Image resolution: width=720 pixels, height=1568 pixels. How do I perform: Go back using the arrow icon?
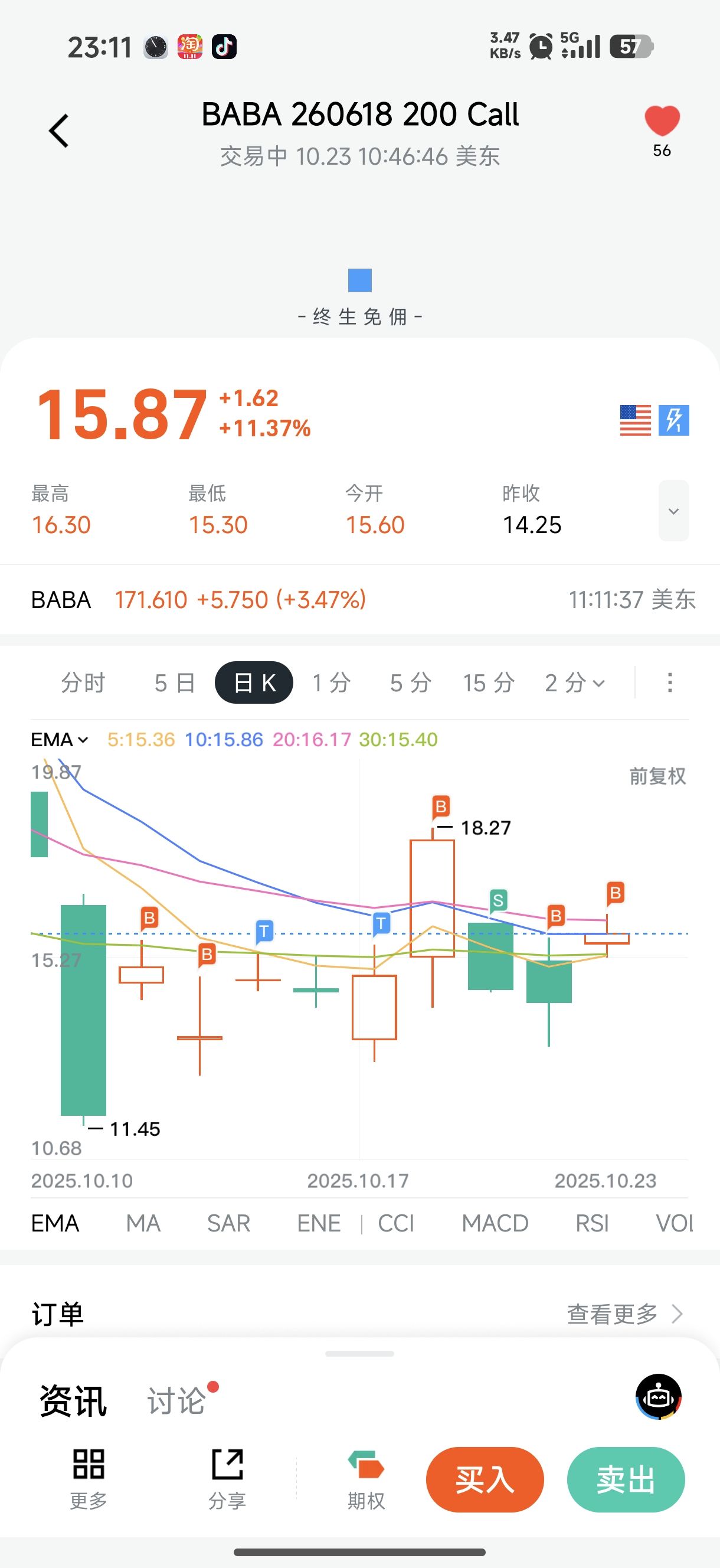tap(59, 131)
